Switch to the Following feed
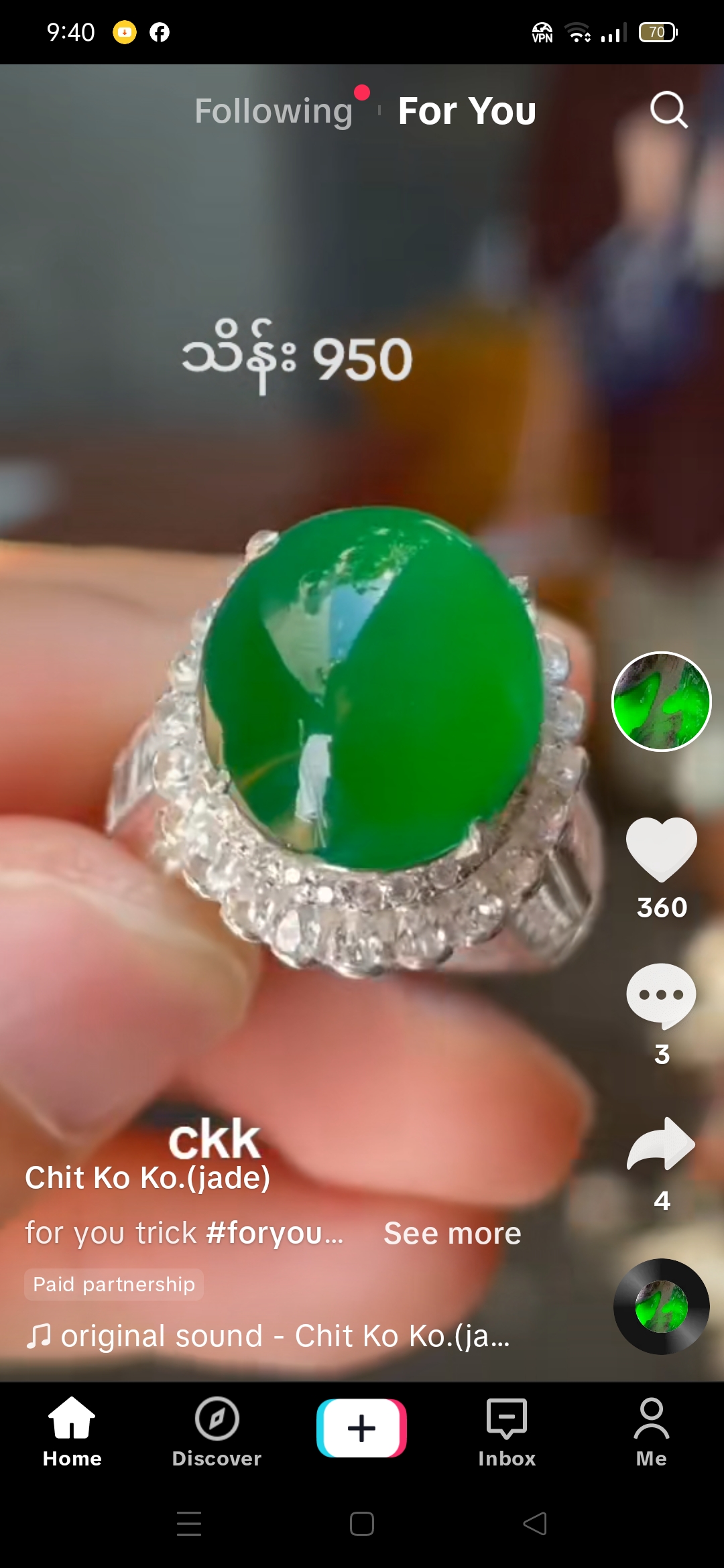 pos(274,111)
